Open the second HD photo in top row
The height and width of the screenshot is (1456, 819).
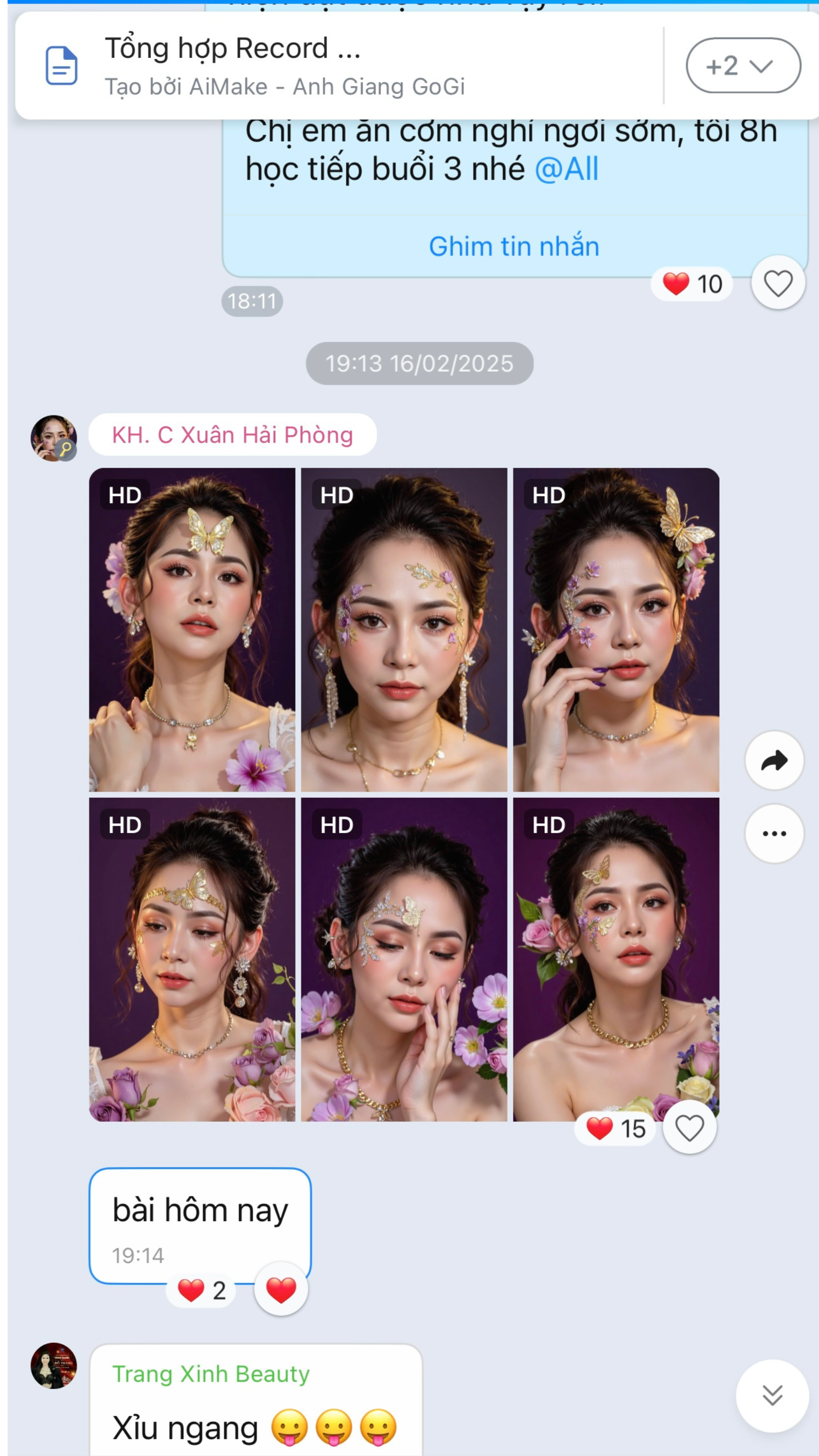click(x=403, y=629)
